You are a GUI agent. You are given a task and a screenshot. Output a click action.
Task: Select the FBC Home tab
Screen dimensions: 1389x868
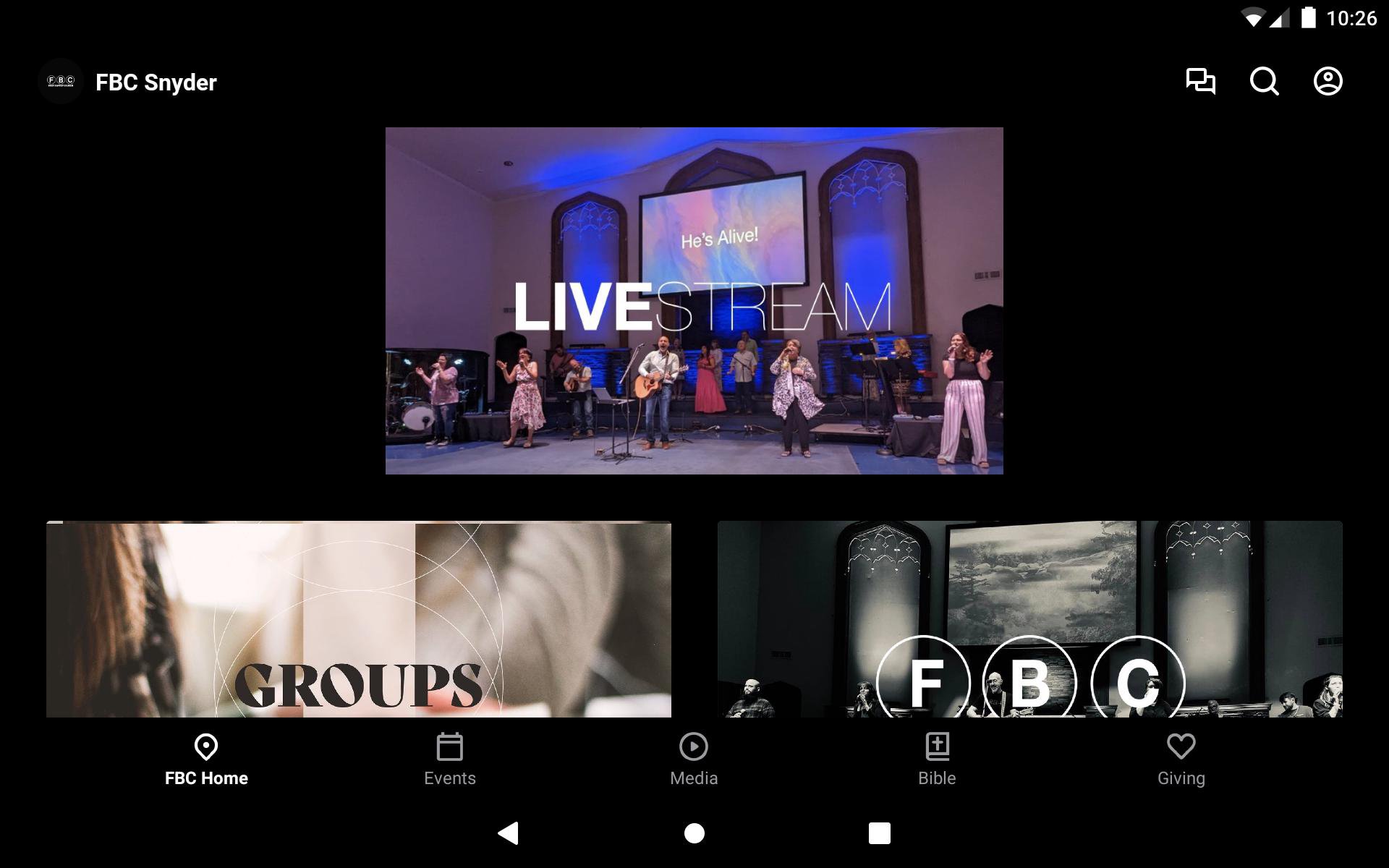click(206, 759)
